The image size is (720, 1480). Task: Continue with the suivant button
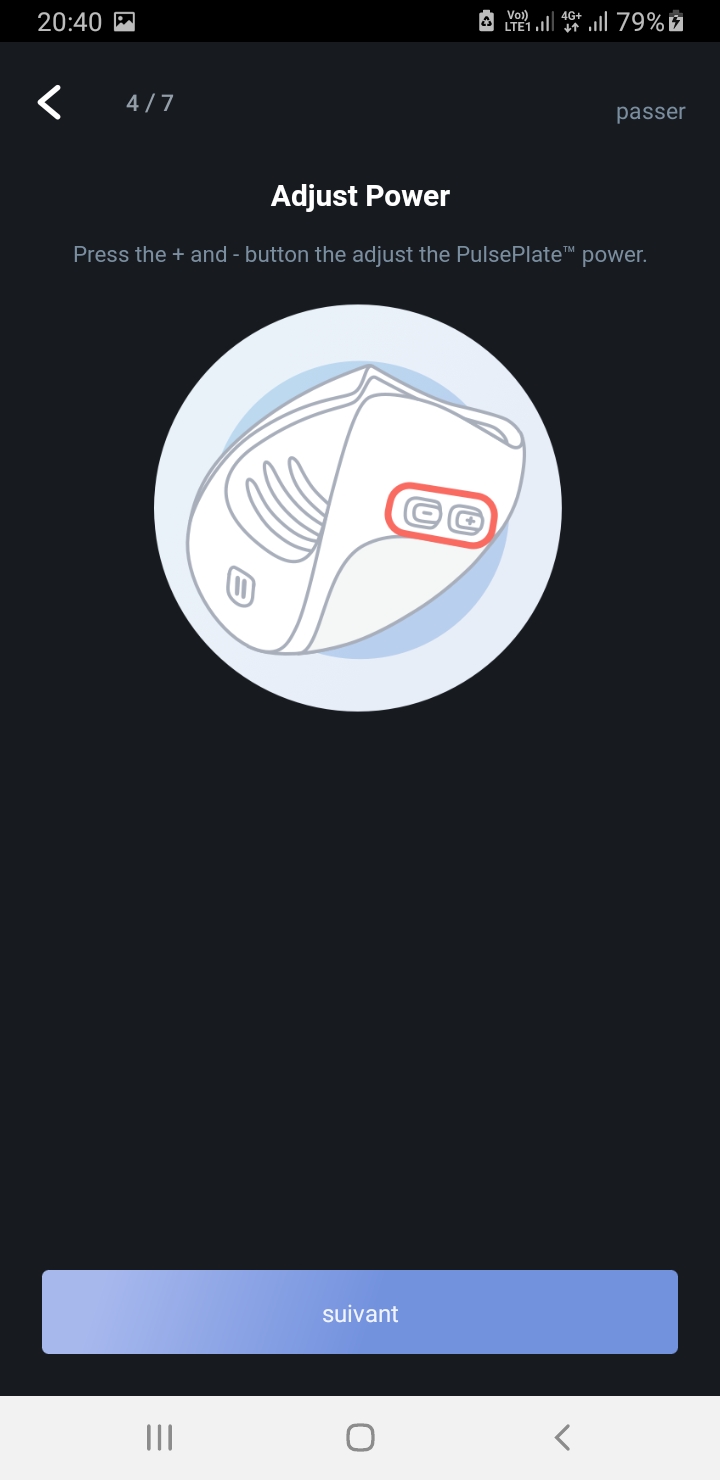(360, 1312)
